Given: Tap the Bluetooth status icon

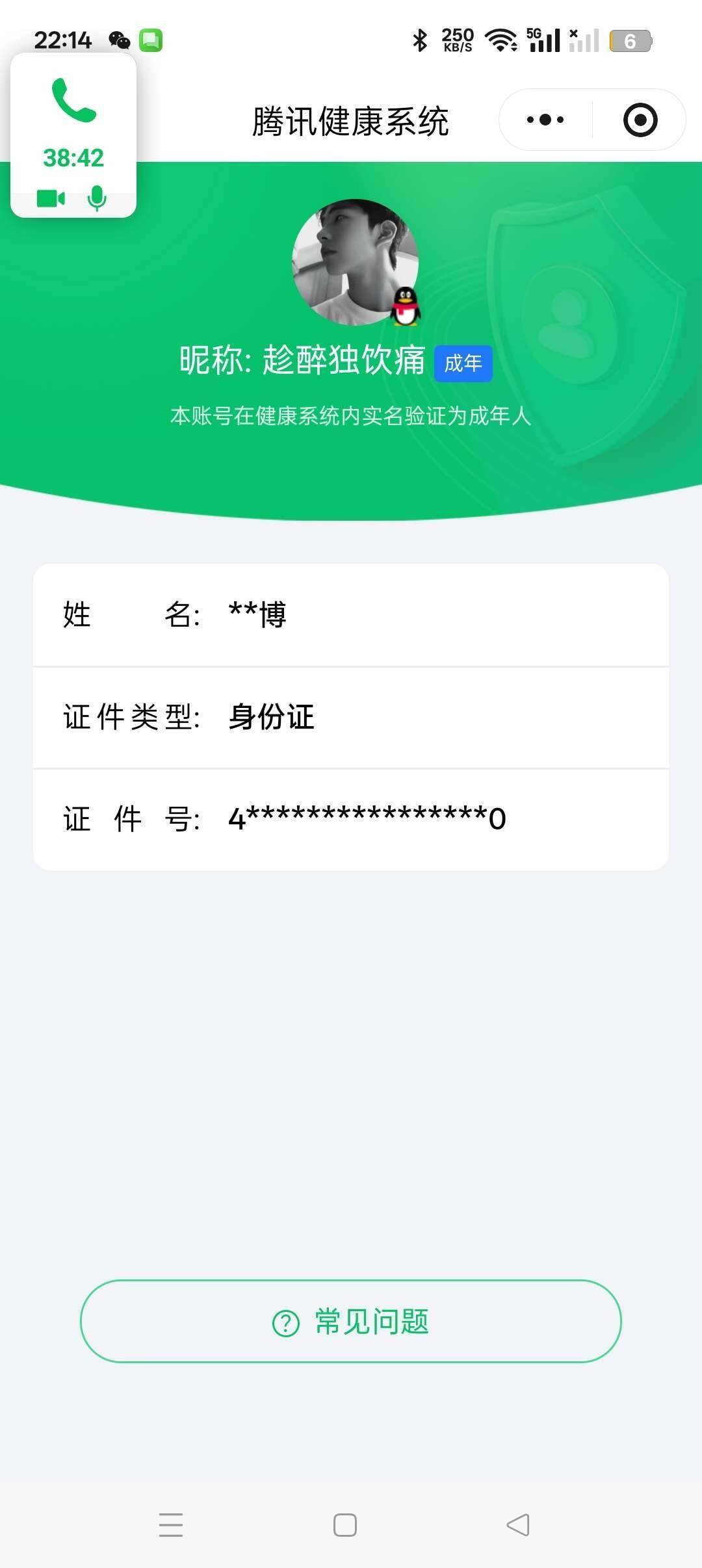Looking at the screenshot, I should click(421, 40).
